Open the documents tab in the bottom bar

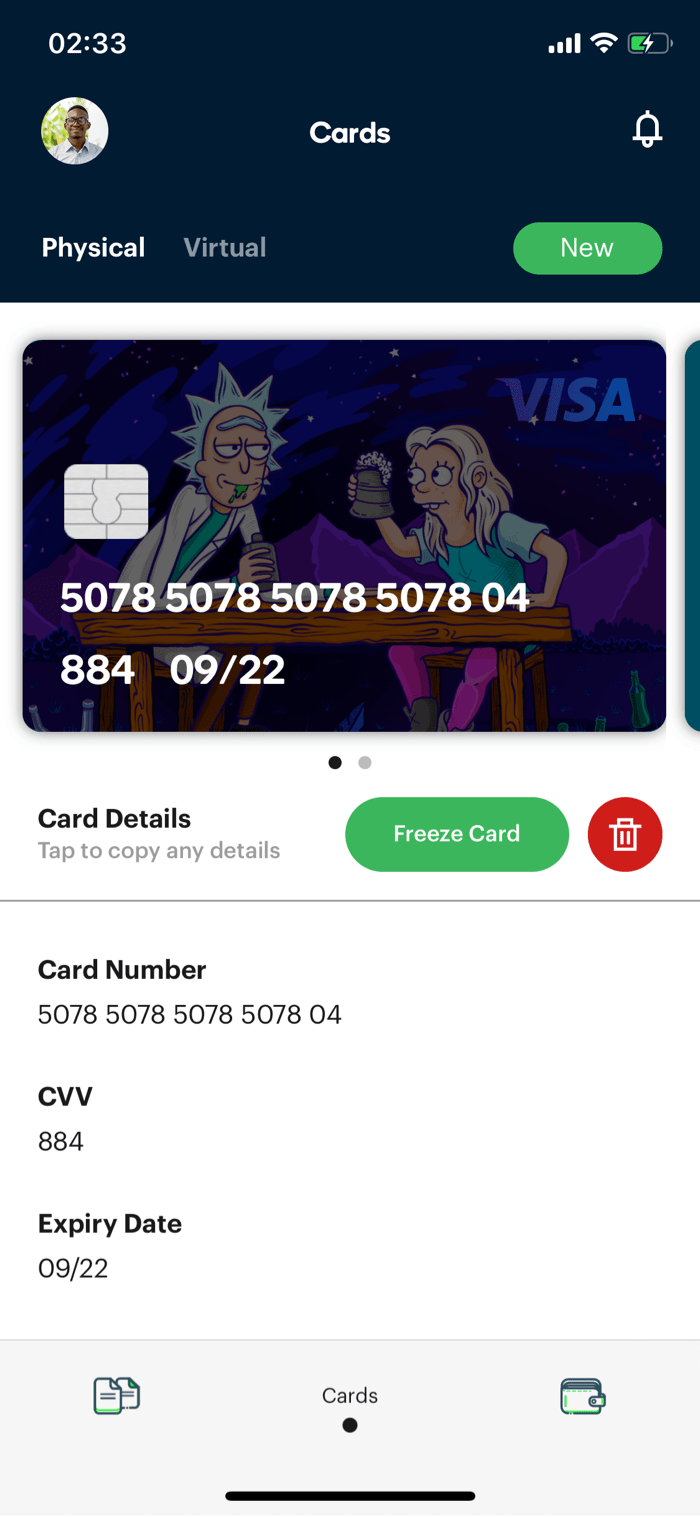117,1395
